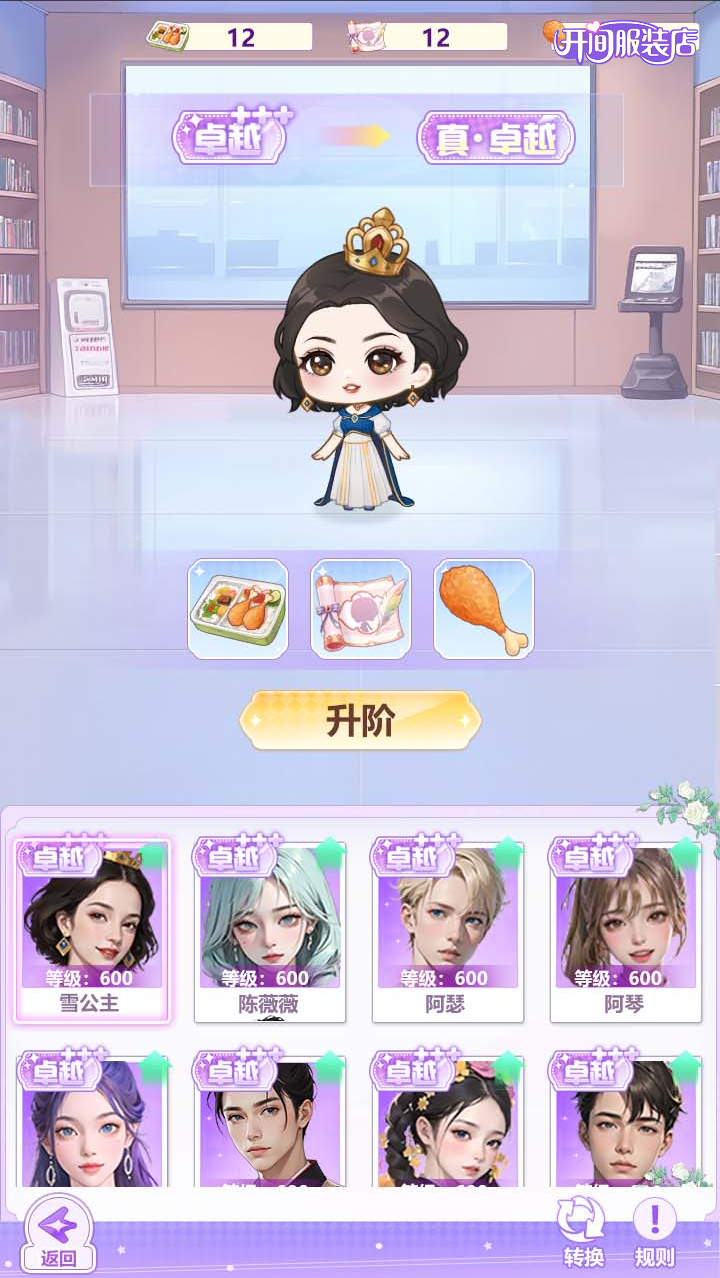
Task: Tap the pink scroll material item
Action: point(361,609)
